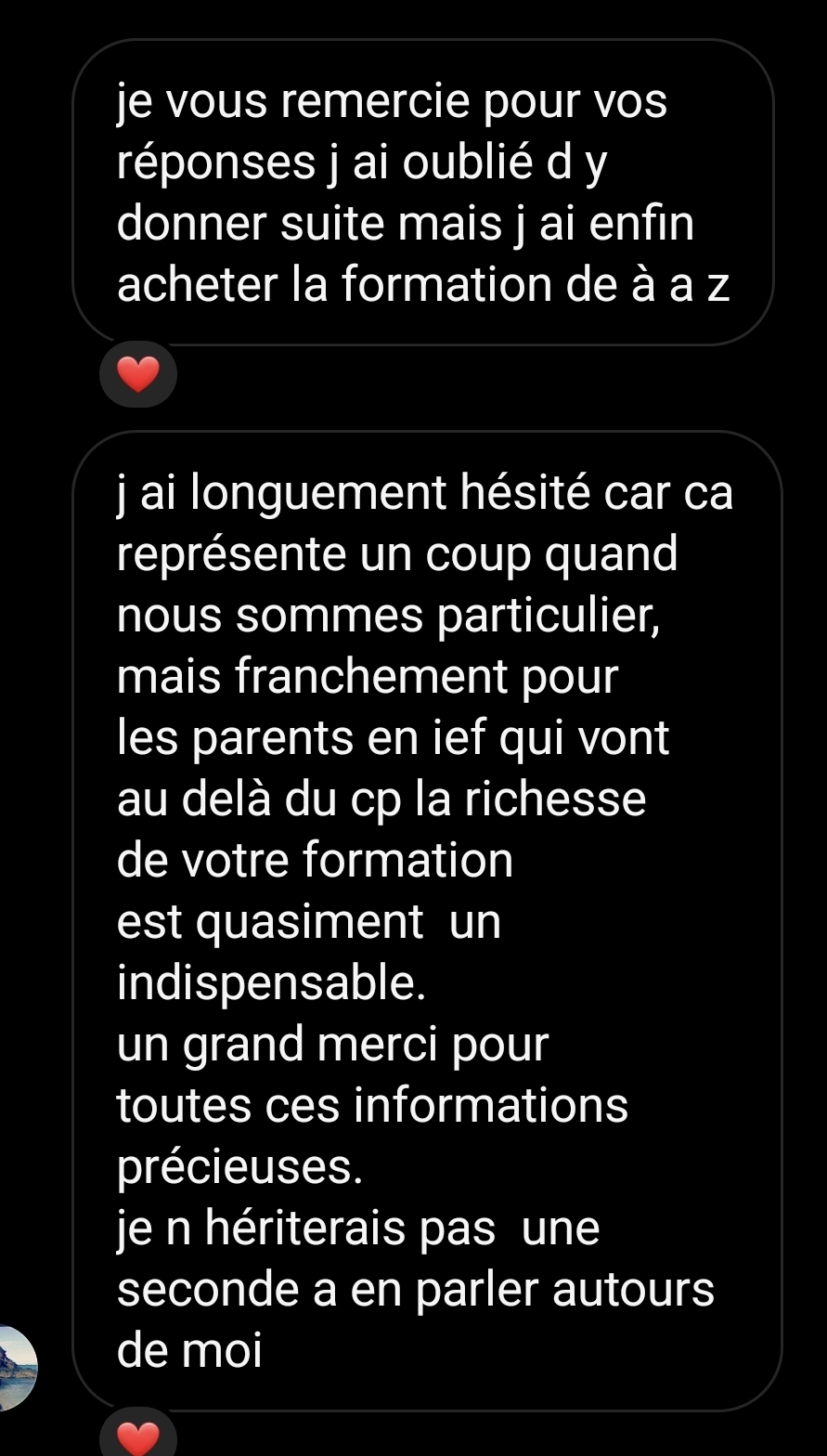Open heart reaction under the long message
The image size is (827, 1456).
138,1437
